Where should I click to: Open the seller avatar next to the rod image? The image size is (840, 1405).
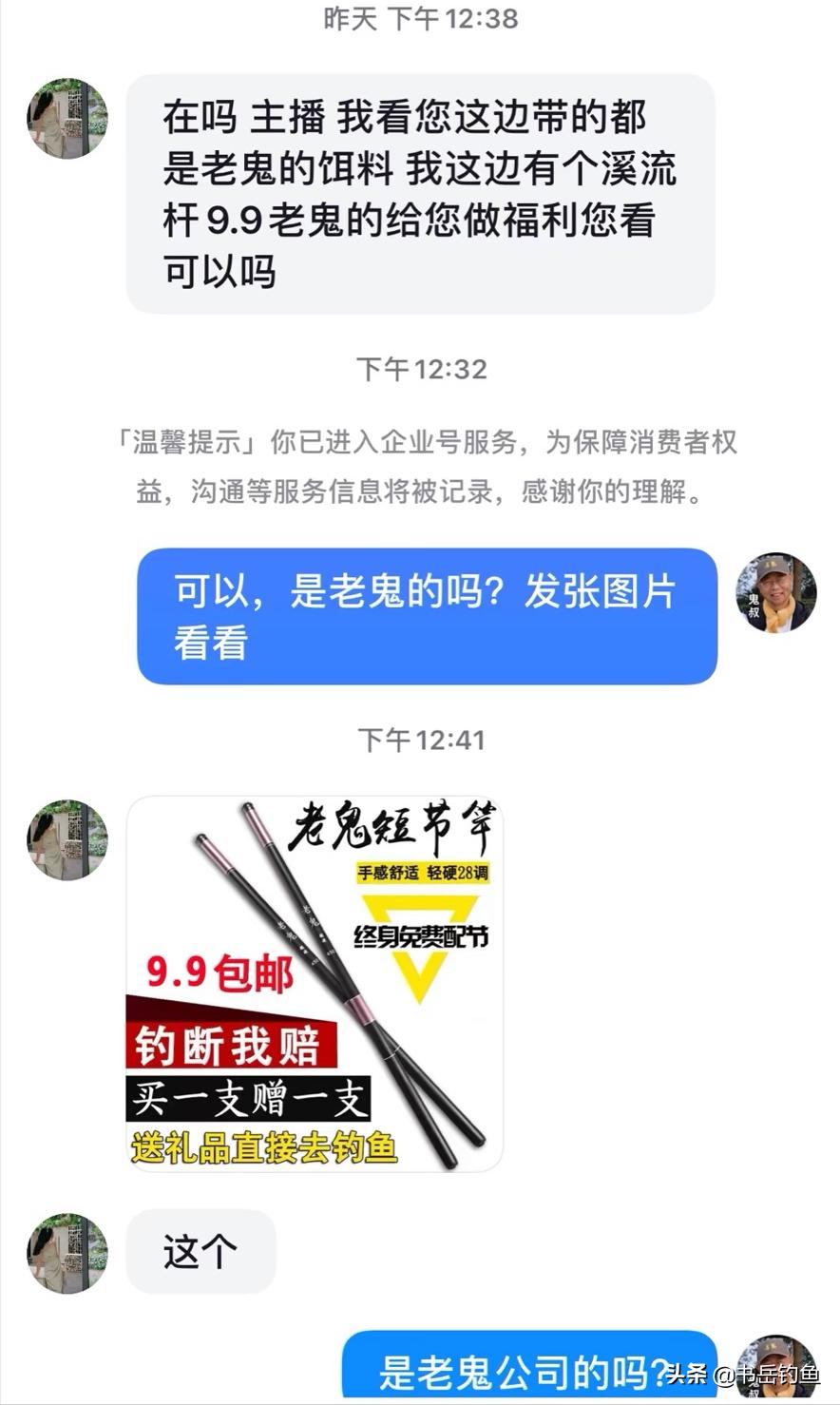coord(67,838)
